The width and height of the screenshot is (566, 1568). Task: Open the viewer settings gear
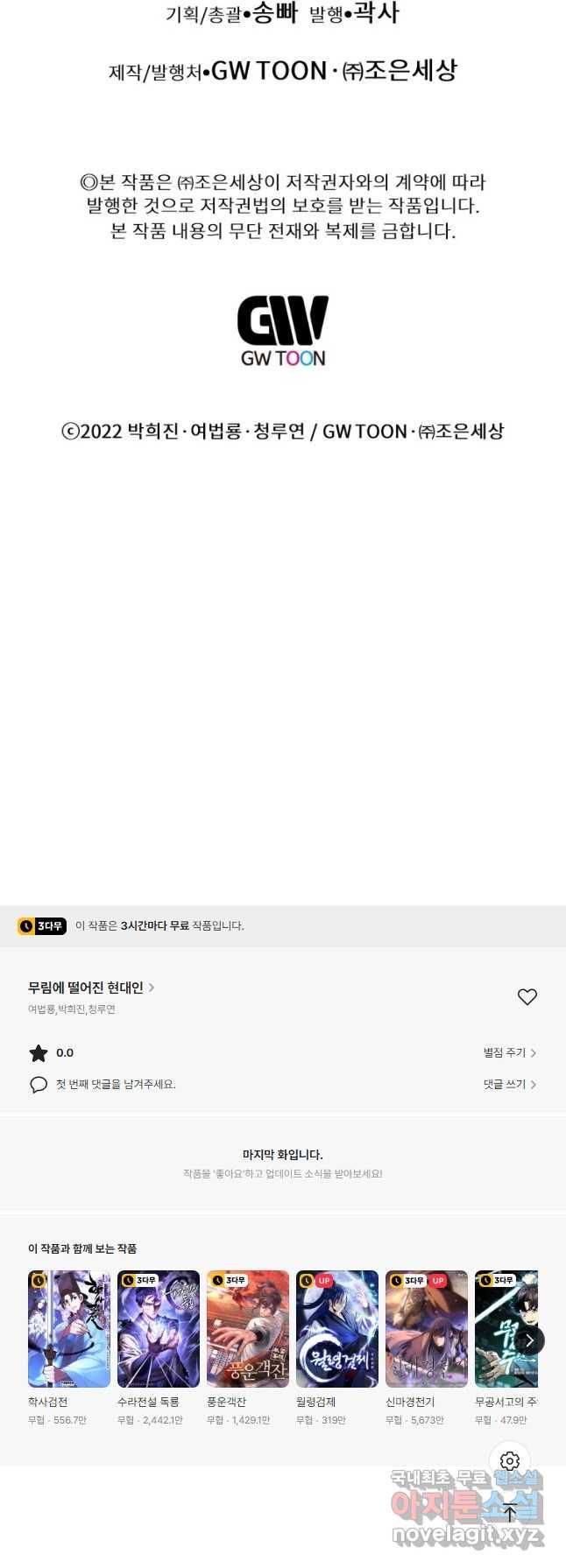pos(510,1461)
